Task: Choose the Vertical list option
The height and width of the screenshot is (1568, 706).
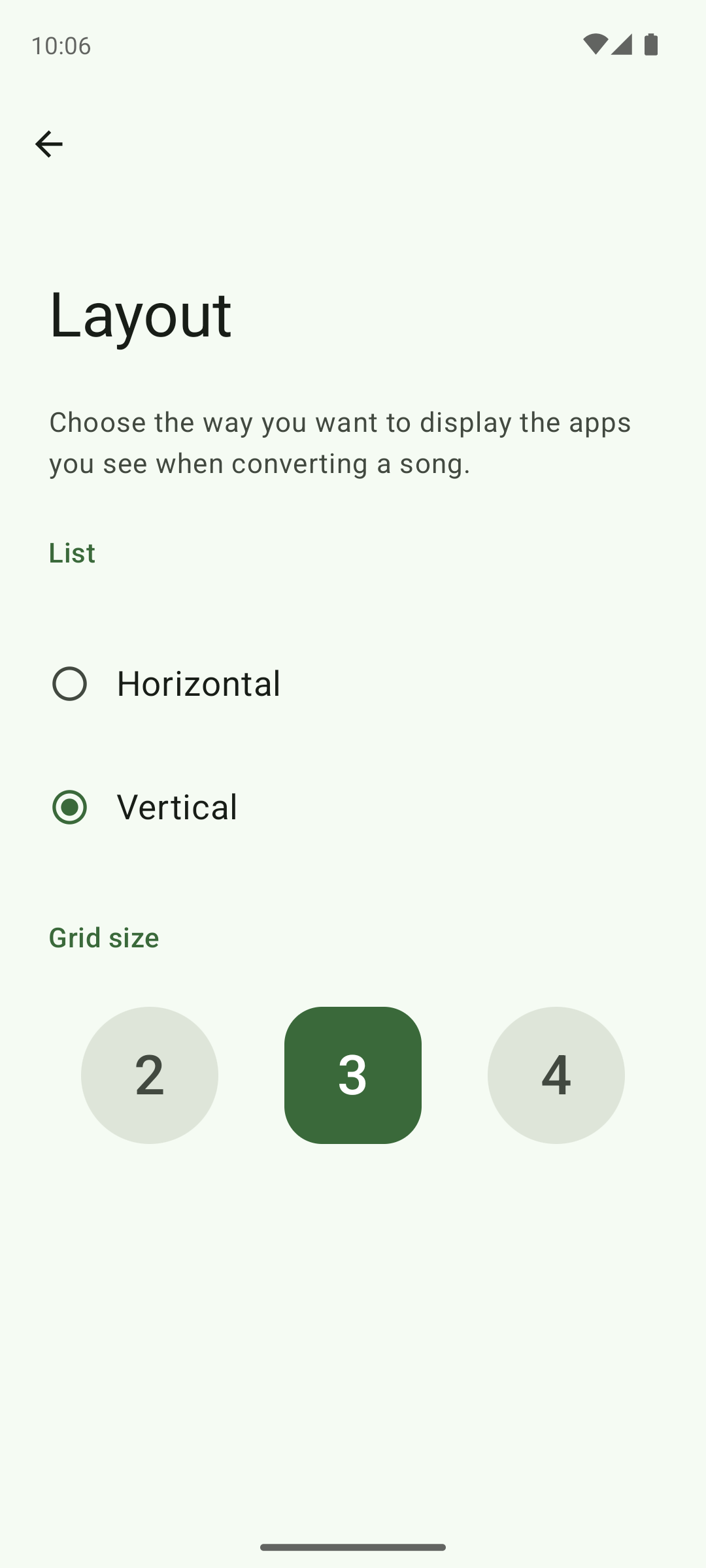Action: (x=70, y=807)
